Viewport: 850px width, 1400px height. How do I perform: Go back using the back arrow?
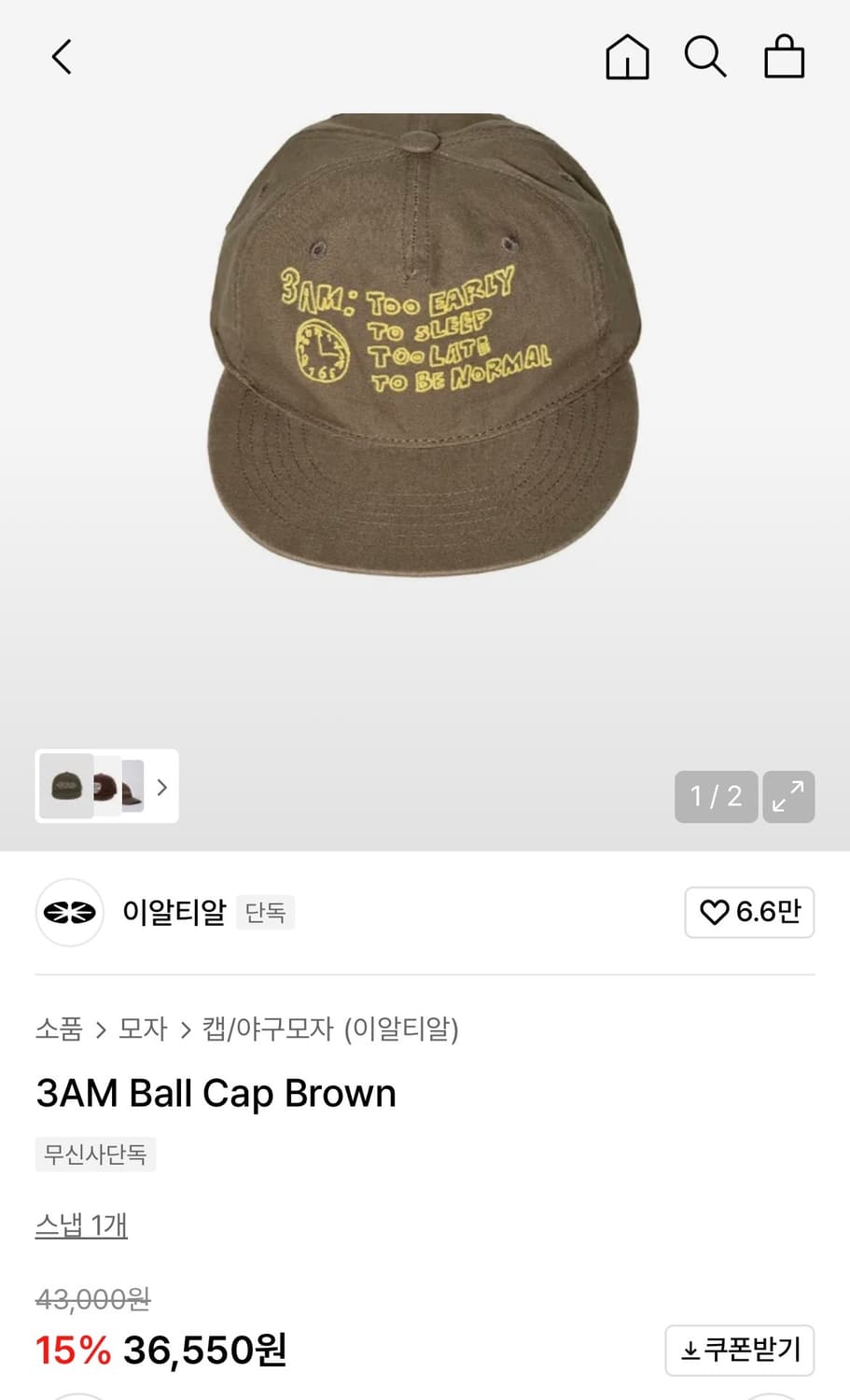(61, 56)
